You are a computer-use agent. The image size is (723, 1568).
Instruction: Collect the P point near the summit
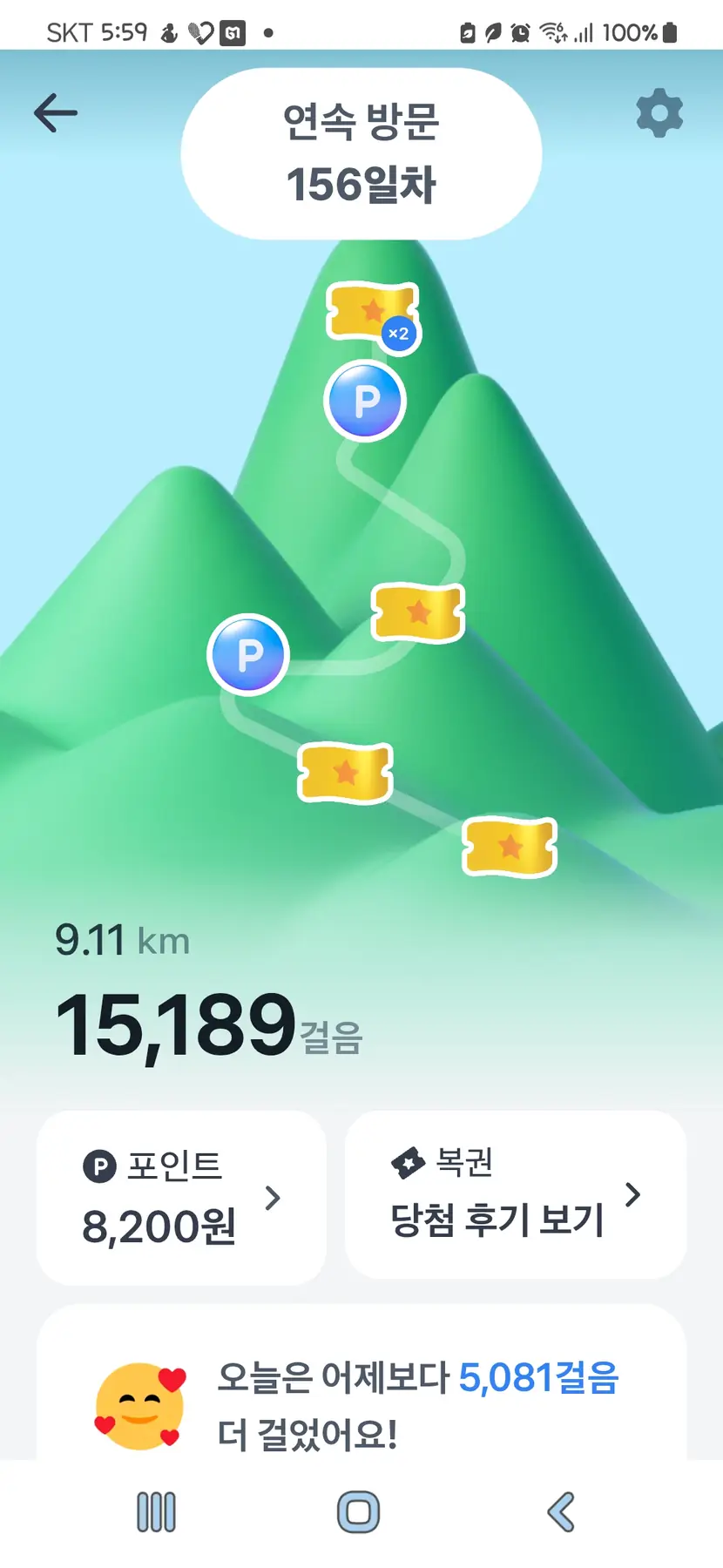[365, 401]
